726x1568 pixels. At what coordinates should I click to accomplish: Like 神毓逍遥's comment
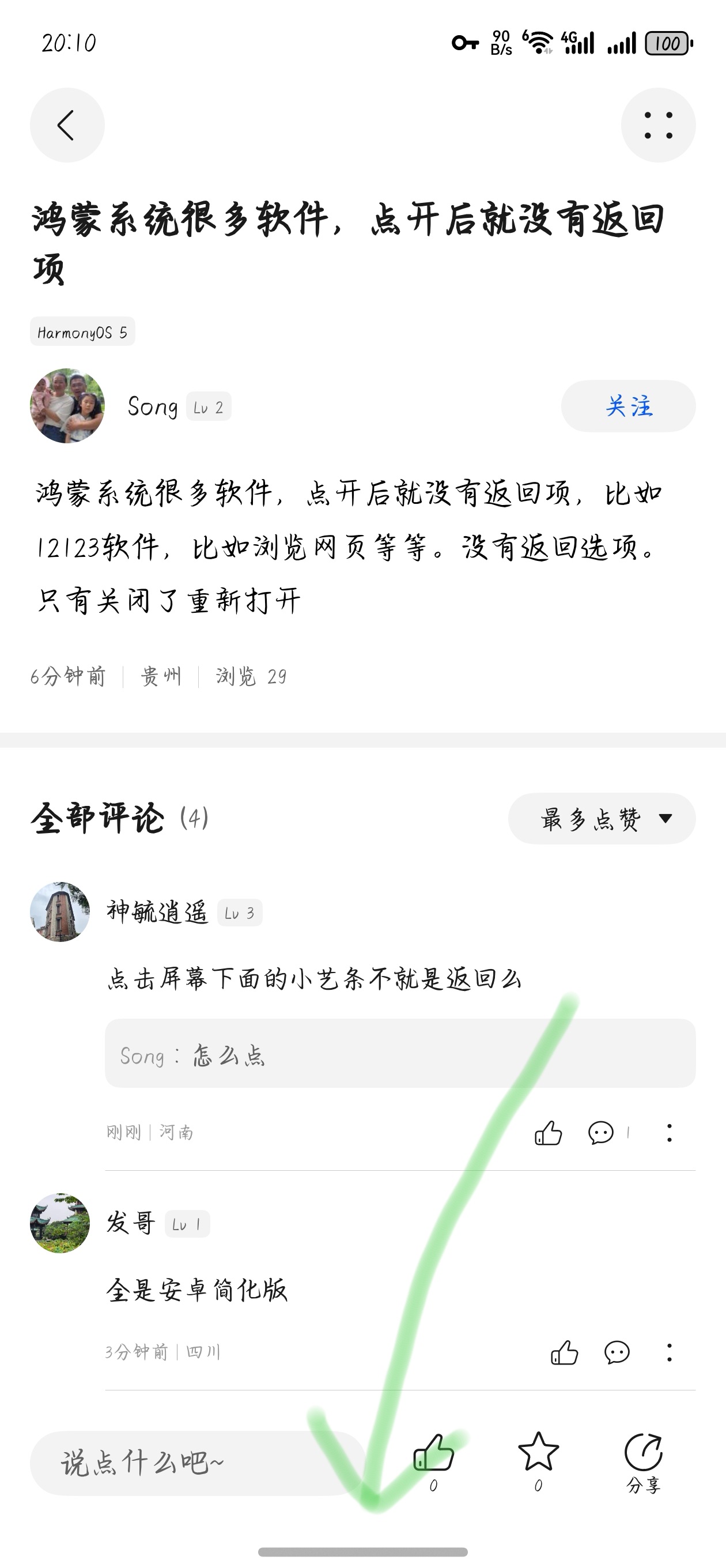[549, 1133]
